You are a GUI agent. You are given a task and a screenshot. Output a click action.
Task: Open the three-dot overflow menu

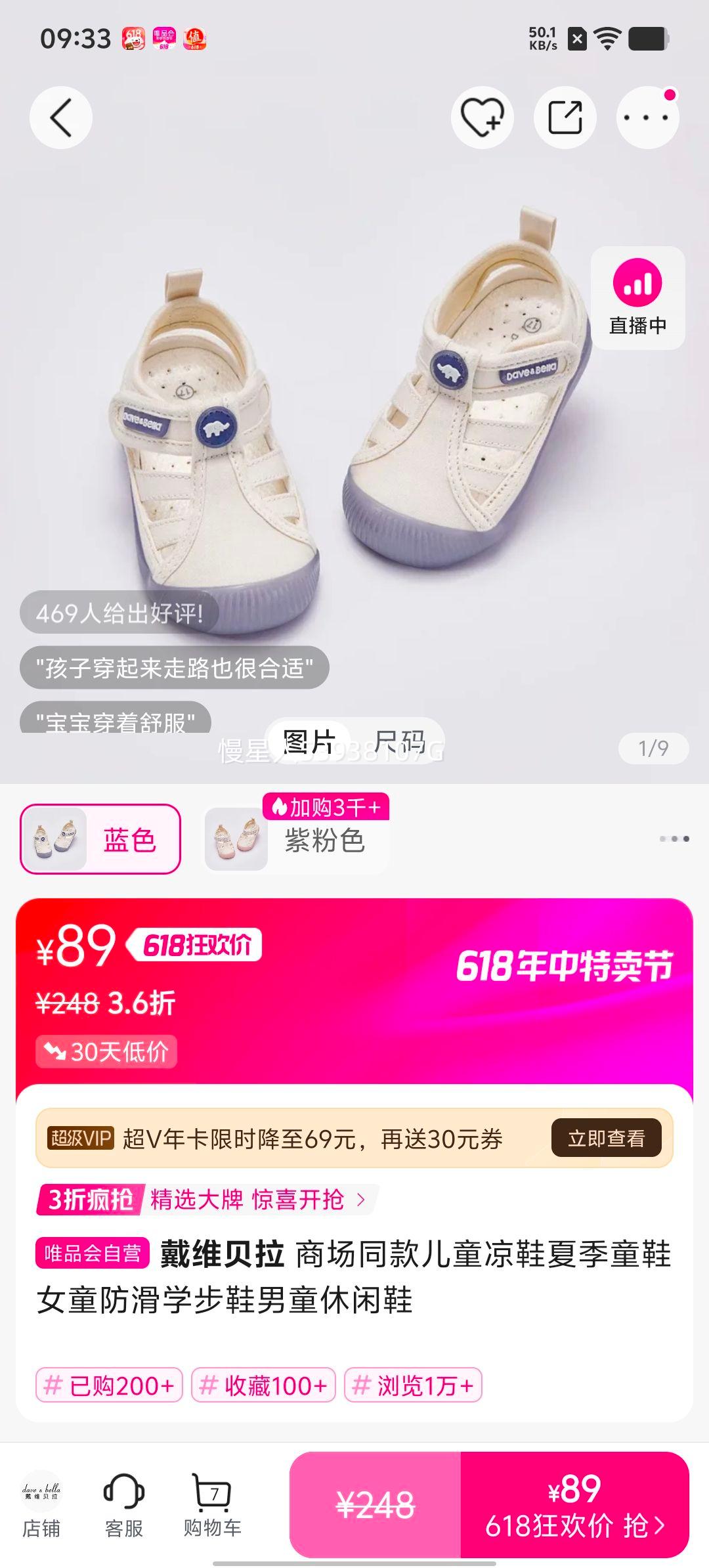click(647, 118)
